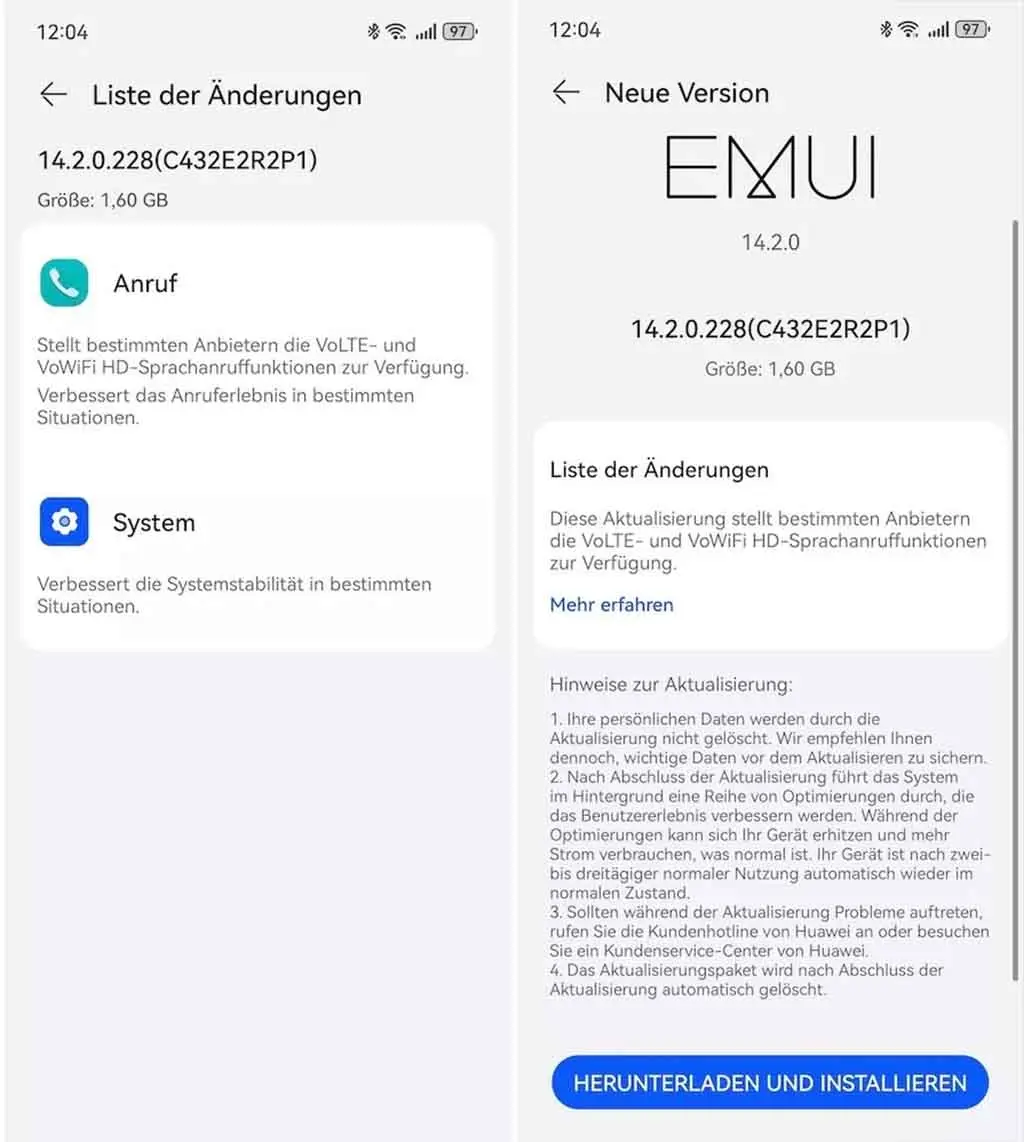
Task: Select the green Anruf call icon
Action: pos(63,282)
